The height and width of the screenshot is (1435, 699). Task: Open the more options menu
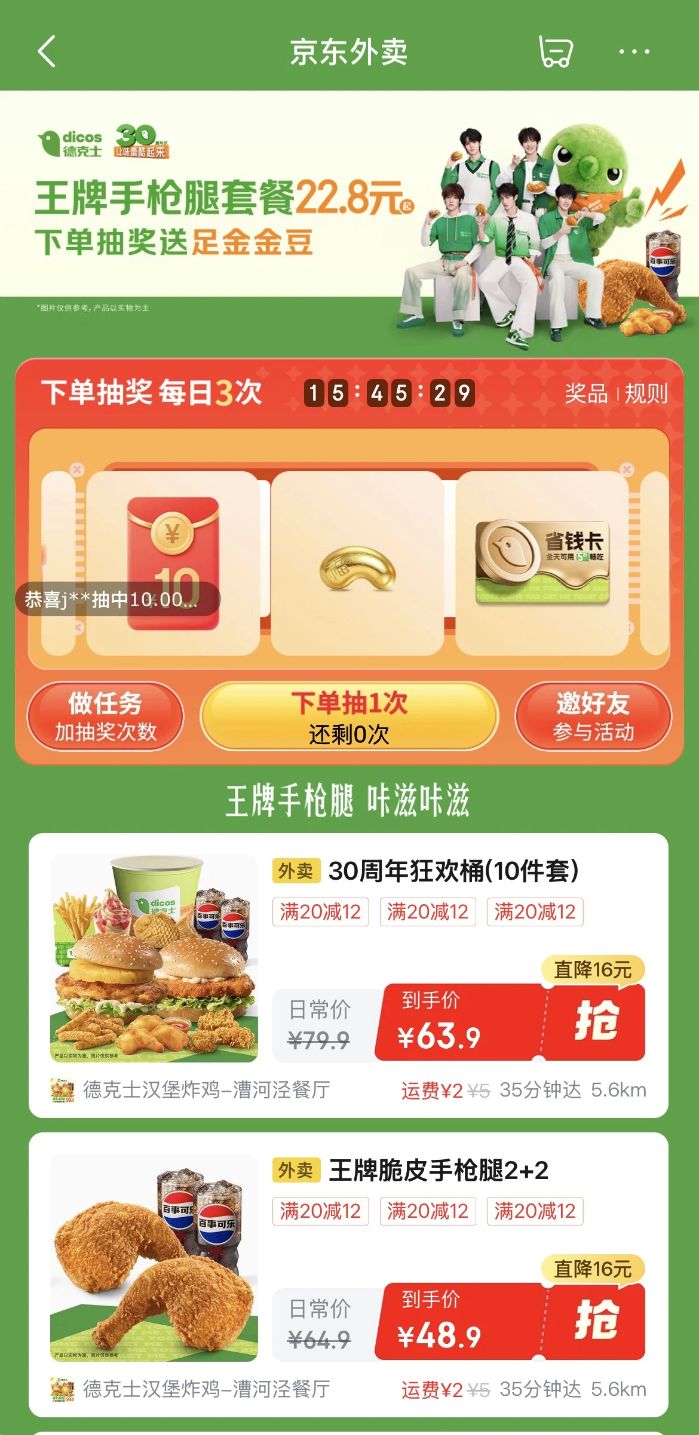[x=634, y=51]
